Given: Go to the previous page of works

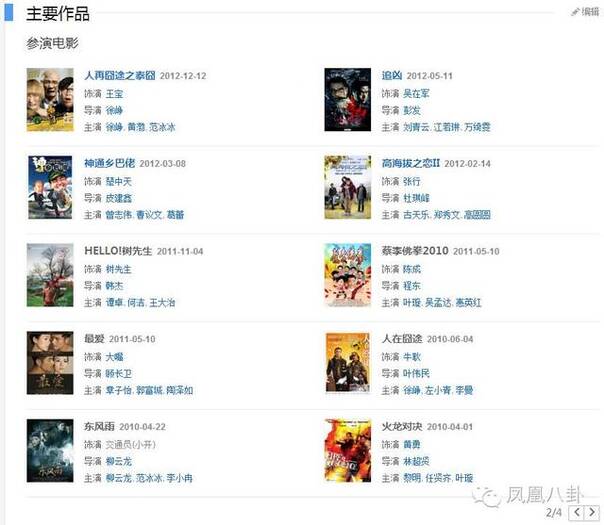Looking at the screenshot, I should pos(575,513).
